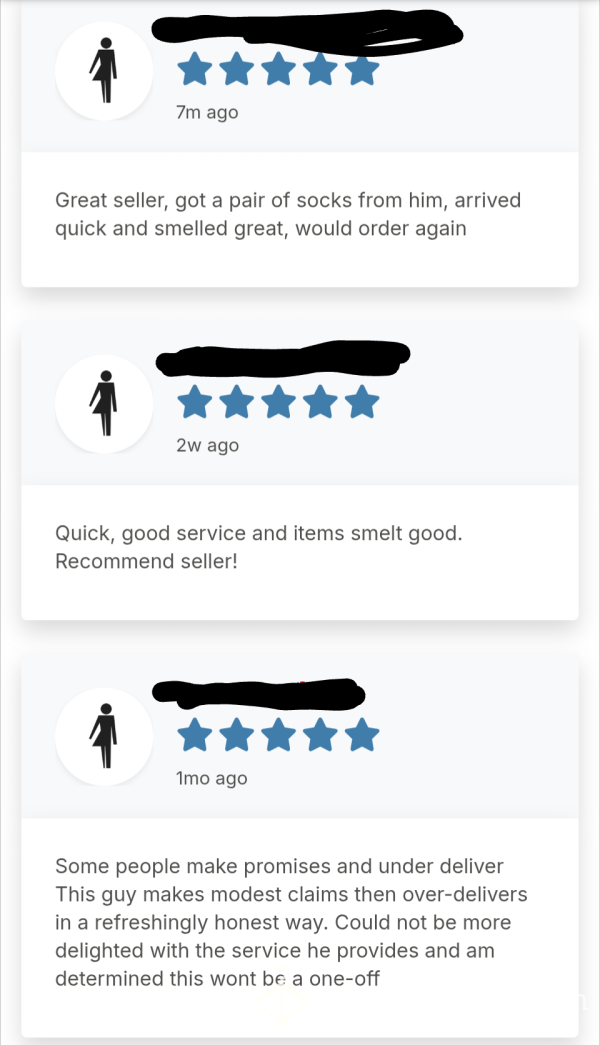Open the reviewer avatar on the 2w ago review
The image size is (600, 1045).
[104, 404]
